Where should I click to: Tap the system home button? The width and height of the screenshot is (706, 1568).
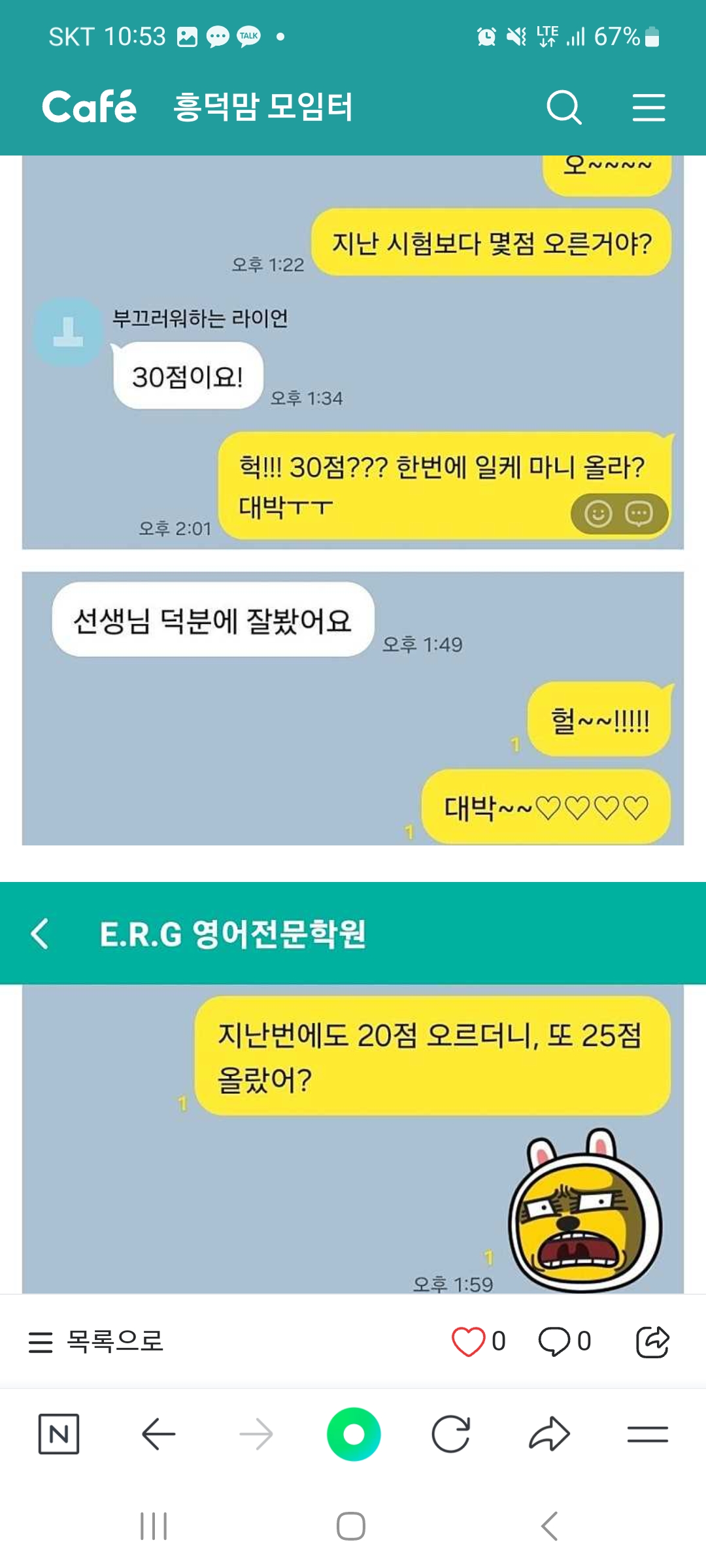point(351,1526)
